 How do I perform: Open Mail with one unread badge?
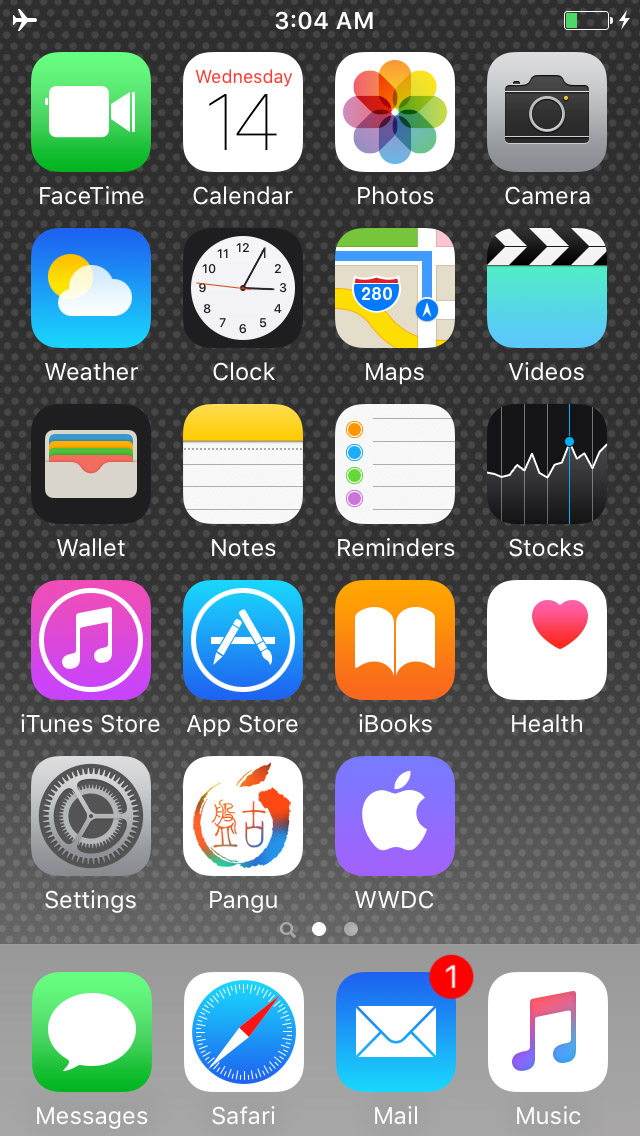pos(396,1032)
